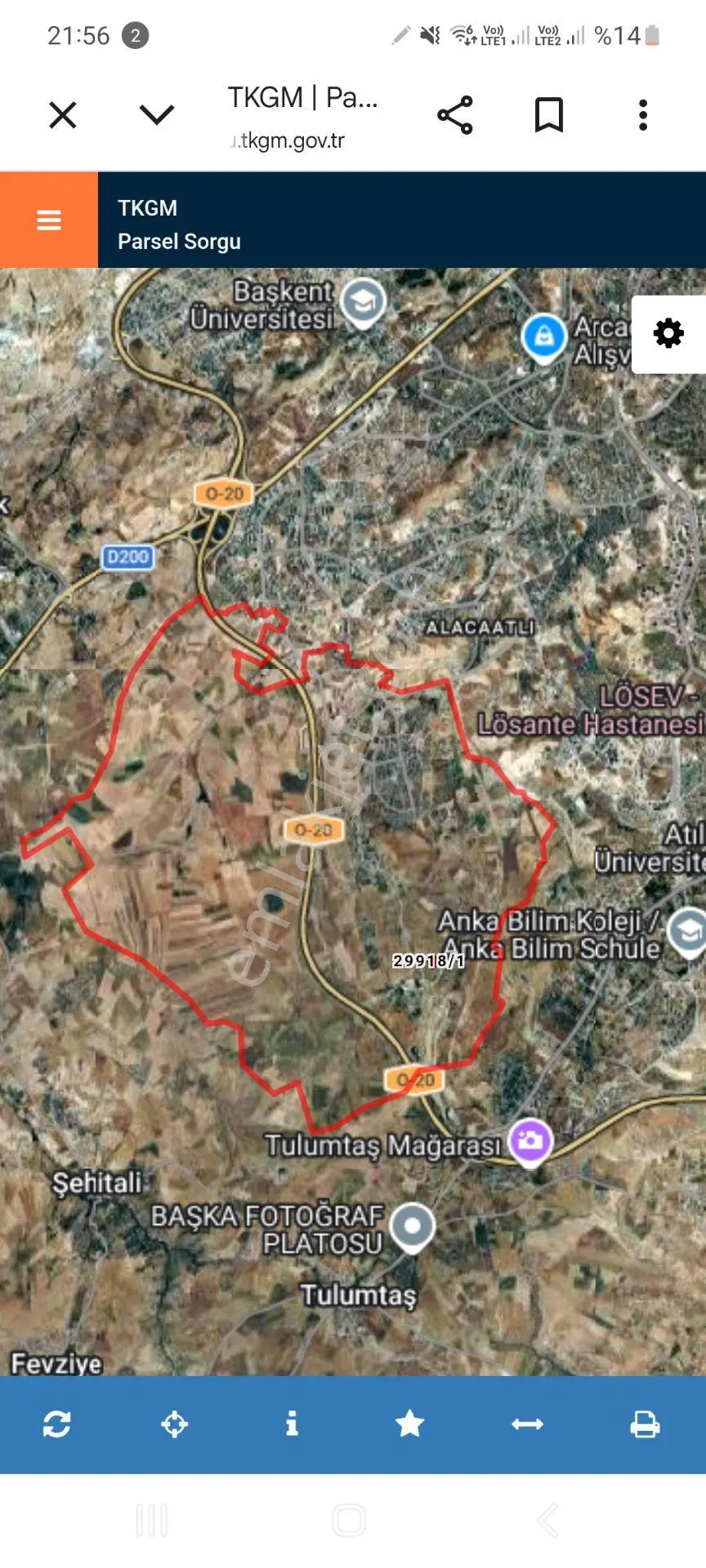The image size is (706, 1568).
Task: Expand the tab options down chevron
Action: pyautogui.click(x=157, y=114)
